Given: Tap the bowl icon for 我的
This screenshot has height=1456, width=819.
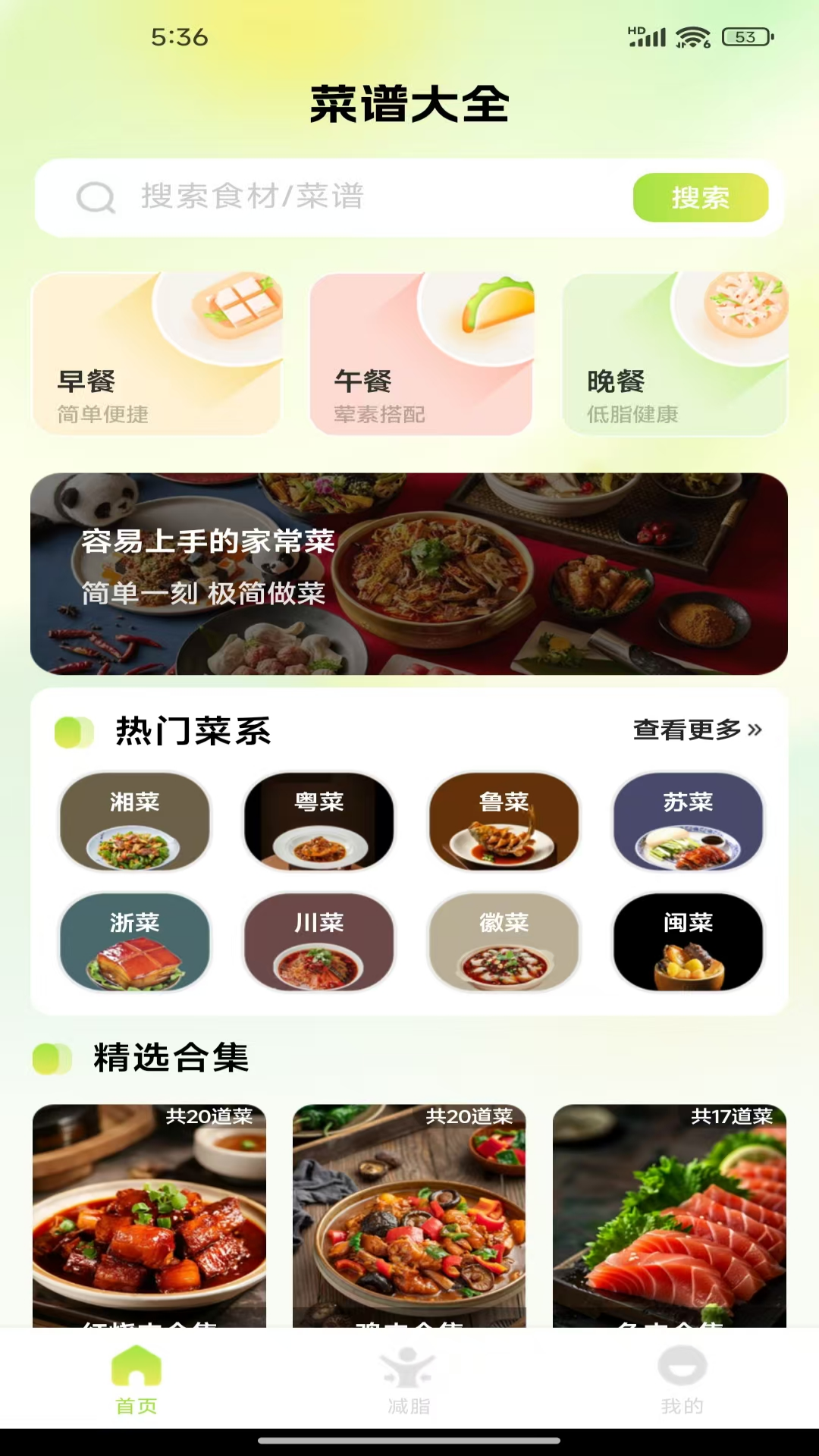Looking at the screenshot, I should click(682, 1363).
